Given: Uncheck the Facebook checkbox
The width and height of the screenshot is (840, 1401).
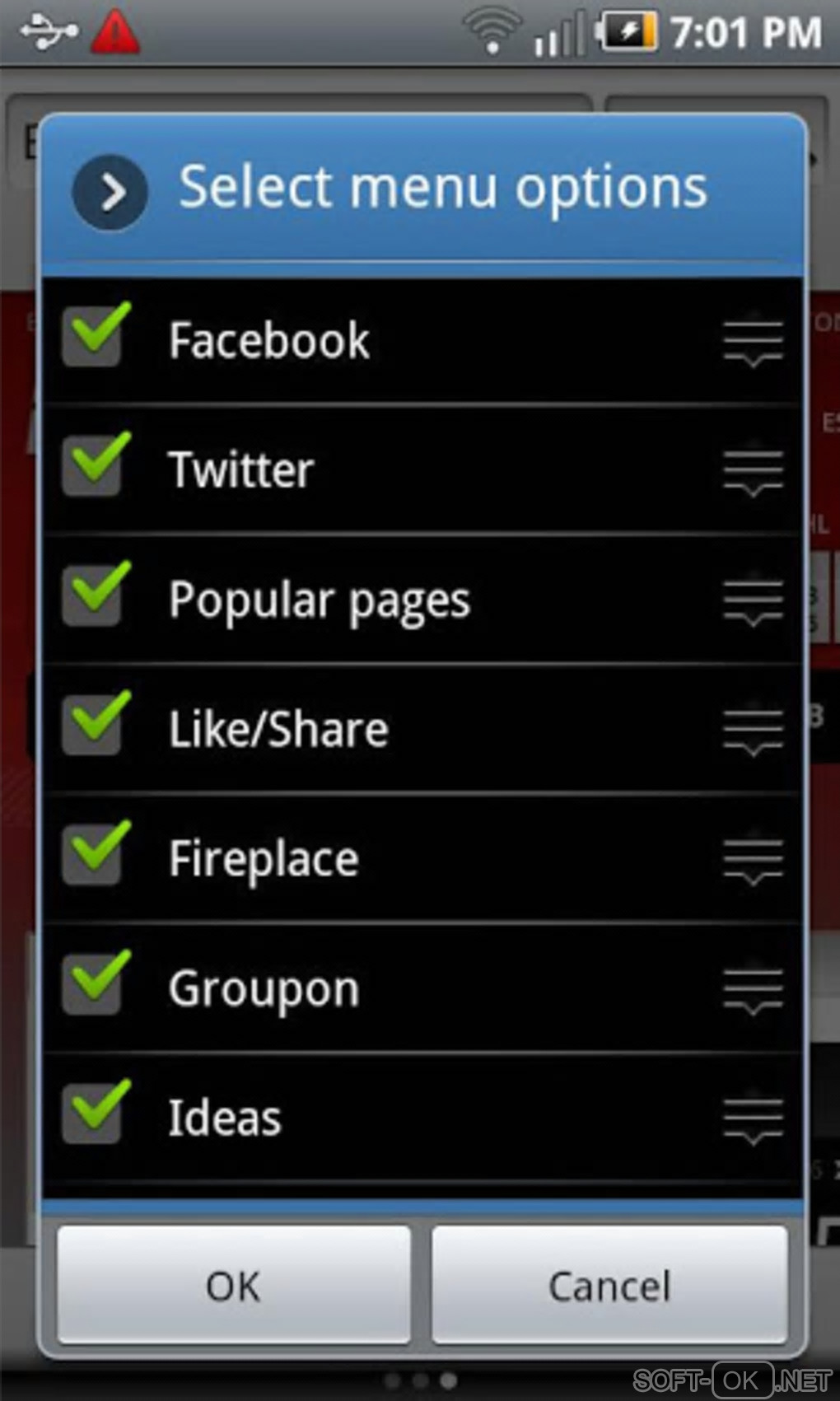Looking at the screenshot, I should tap(93, 338).
